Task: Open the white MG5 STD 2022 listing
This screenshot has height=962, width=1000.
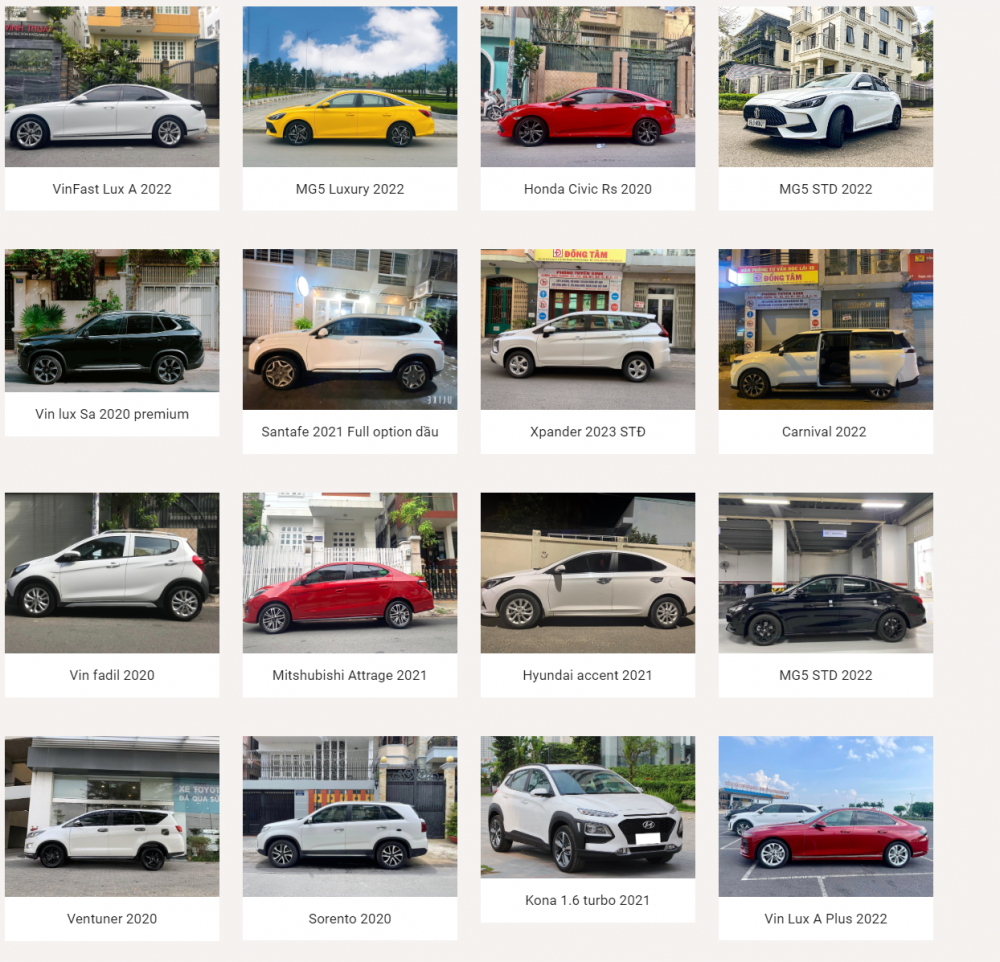Action: (826, 108)
